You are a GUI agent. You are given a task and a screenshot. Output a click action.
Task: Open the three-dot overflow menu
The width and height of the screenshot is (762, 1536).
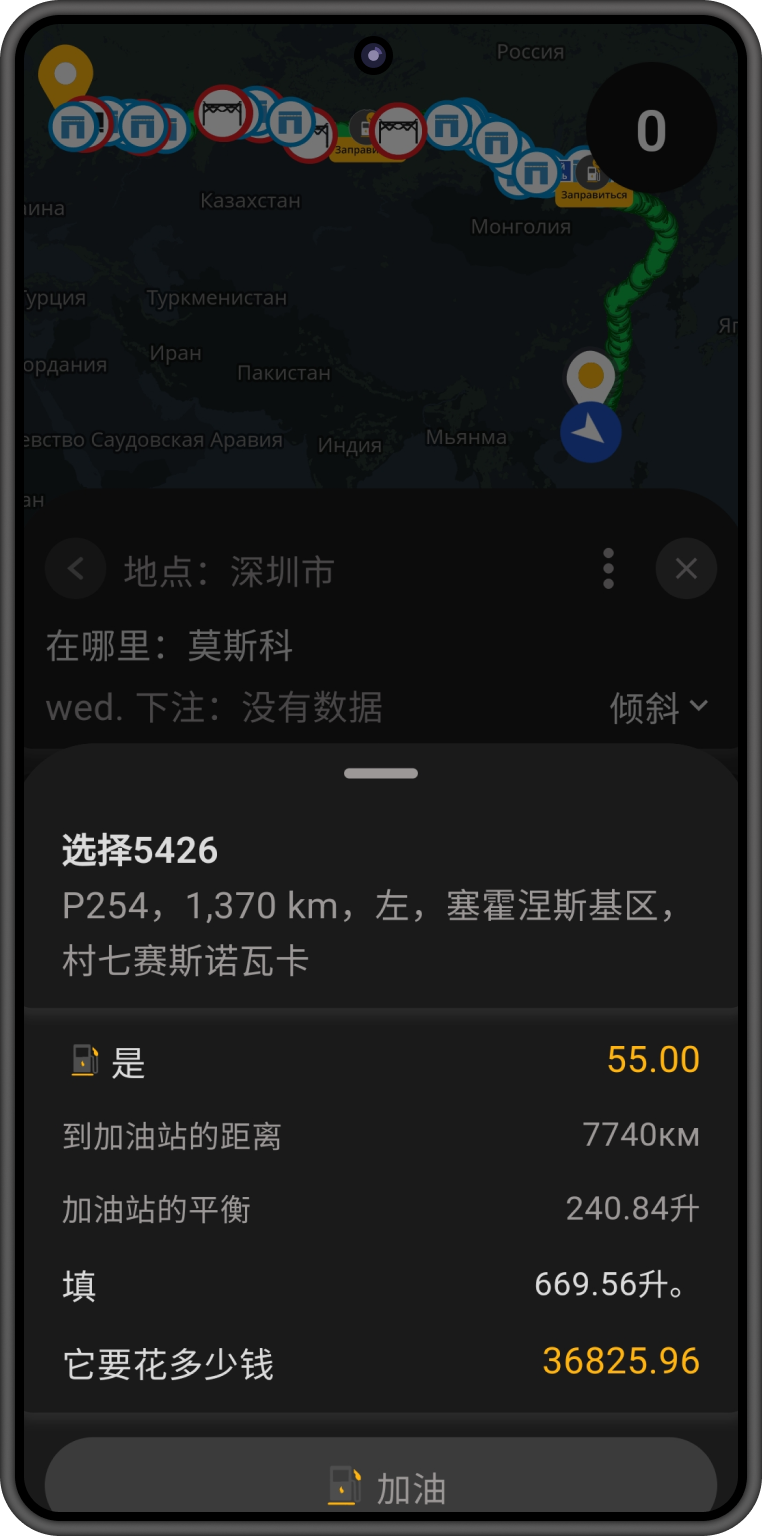(x=608, y=569)
